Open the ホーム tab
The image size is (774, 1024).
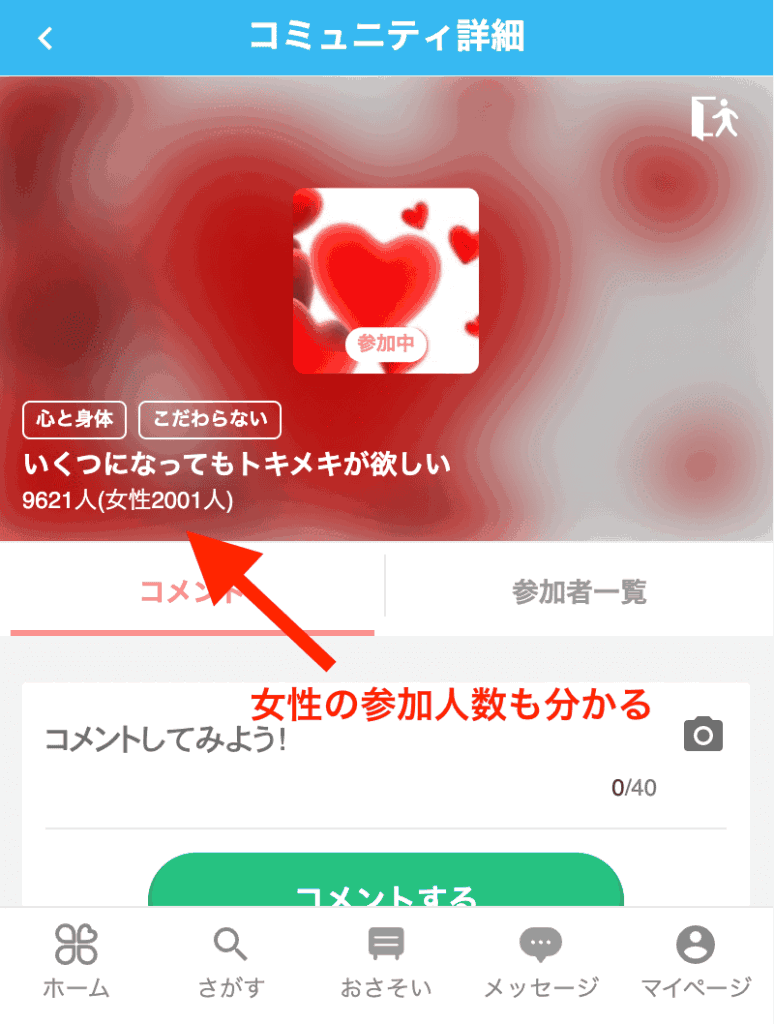coord(76,962)
